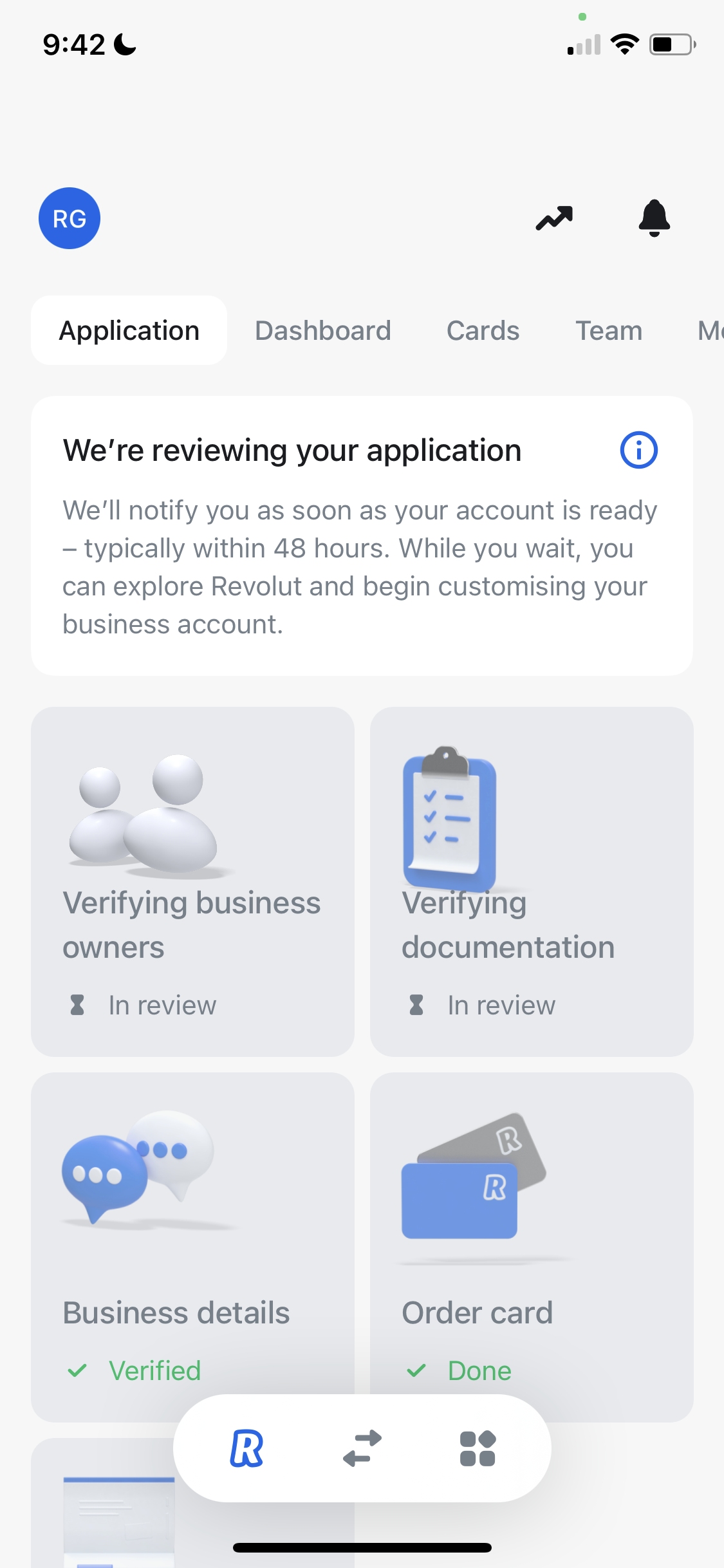The height and width of the screenshot is (1568, 724).
Task: Tap the green checkmark next to Verified
Action: (x=77, y=1370)
